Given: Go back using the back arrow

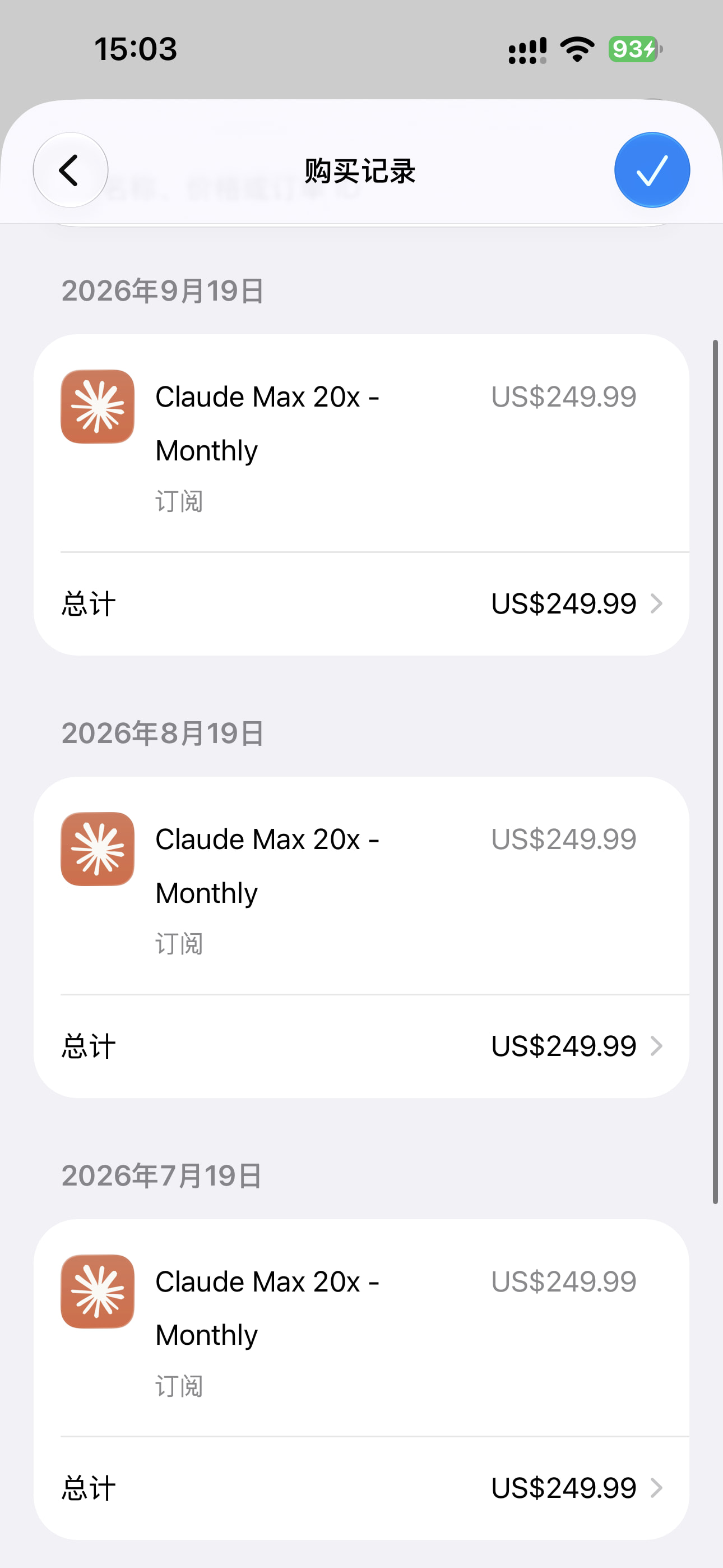Looking at the screenshot, I should coord(71,170).
